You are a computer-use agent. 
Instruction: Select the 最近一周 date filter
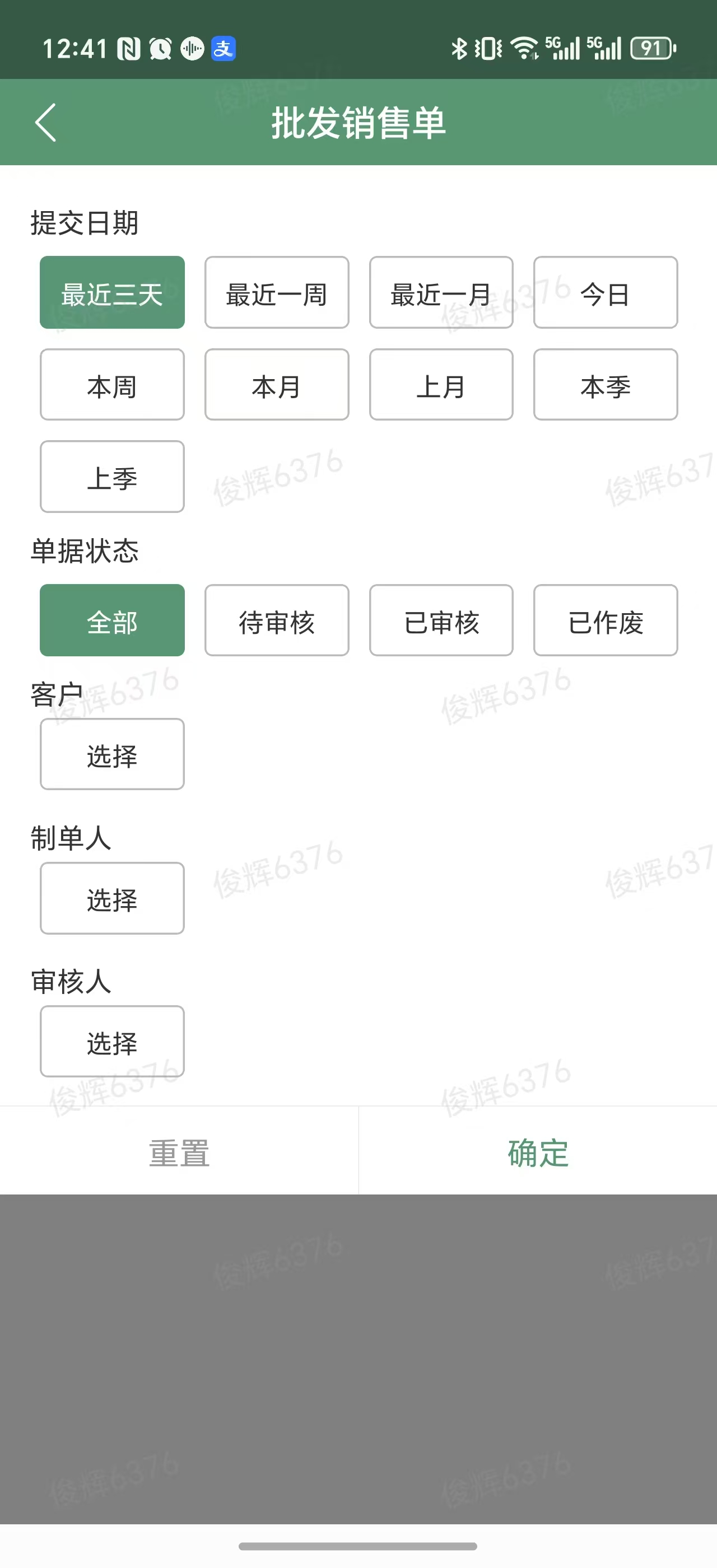click(277, 293)
